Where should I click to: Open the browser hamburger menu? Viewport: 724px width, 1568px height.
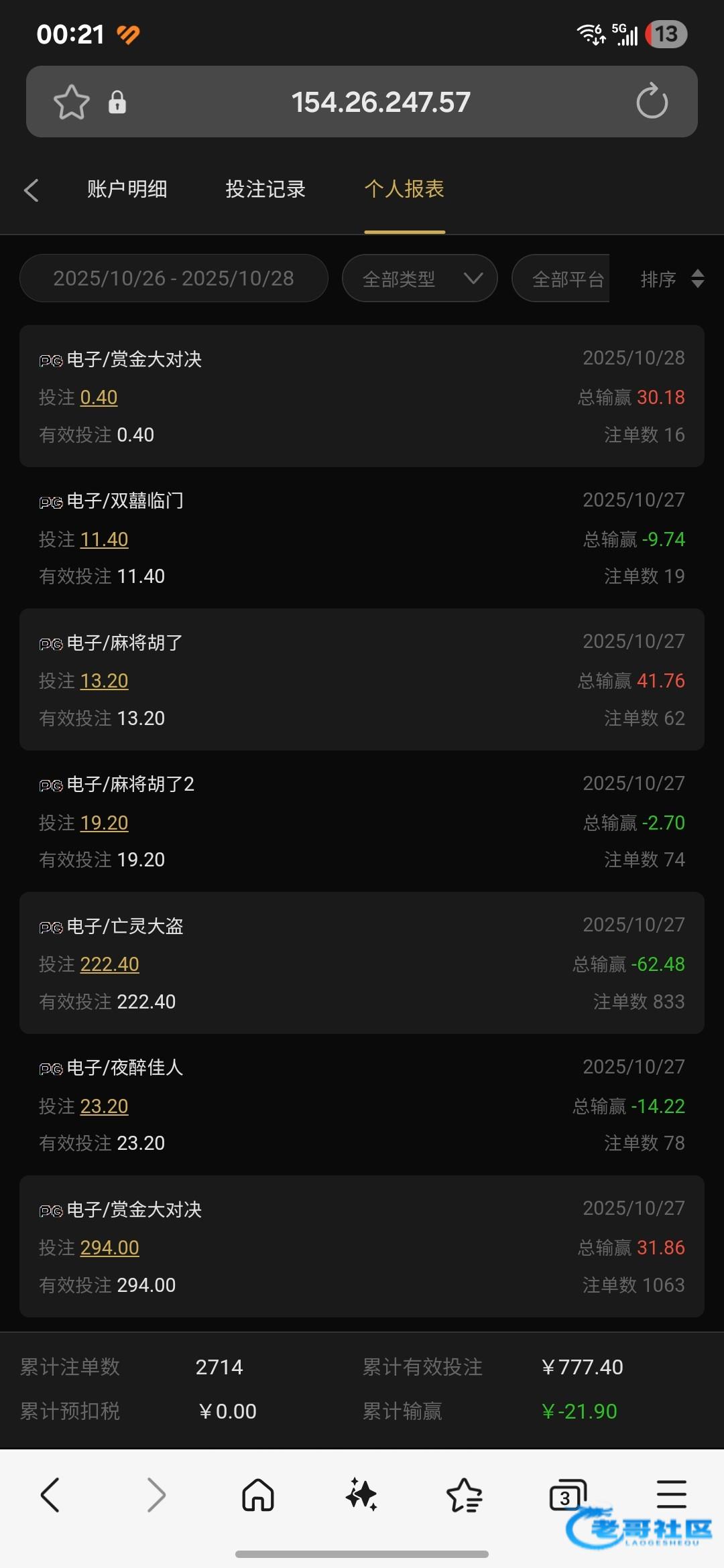[671, 1496]
